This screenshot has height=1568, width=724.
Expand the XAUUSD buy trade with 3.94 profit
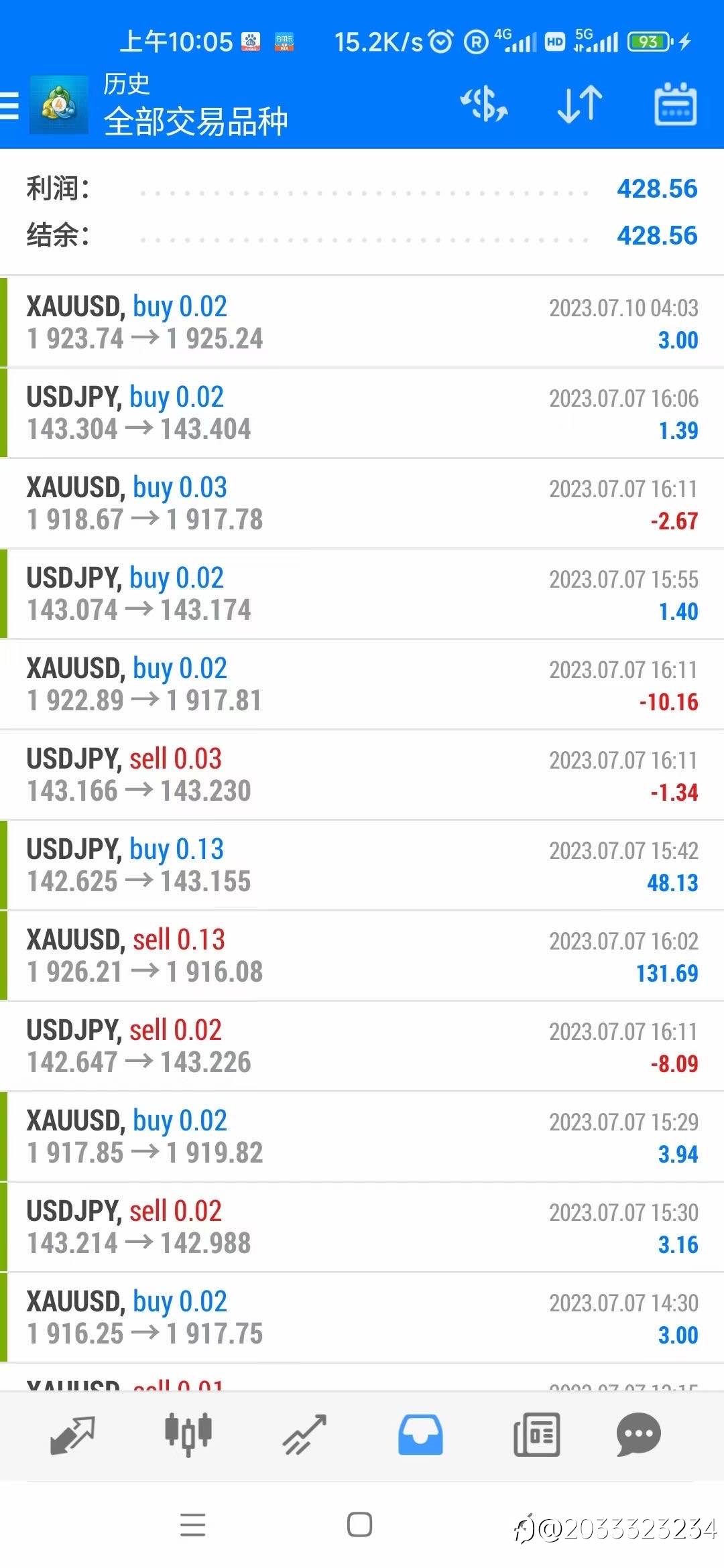362,1136
